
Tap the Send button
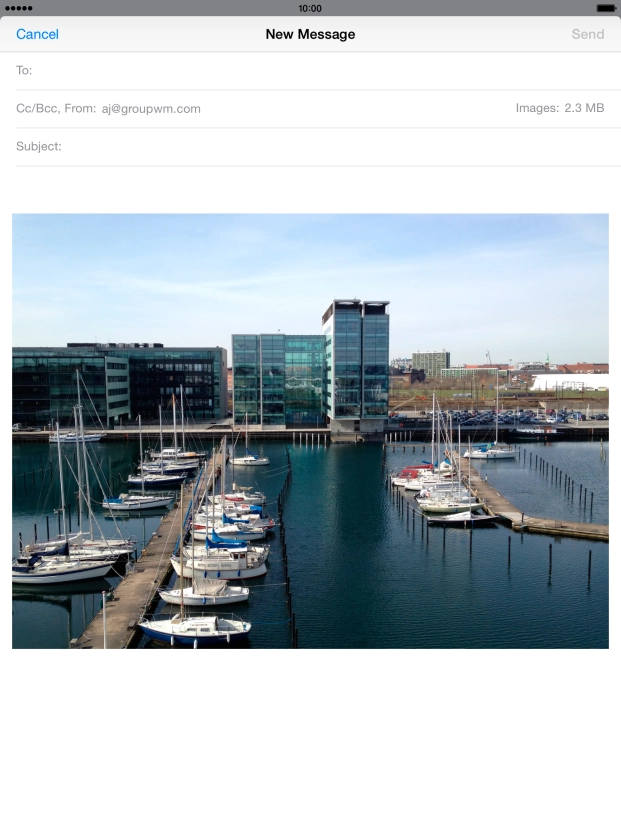pos(587,34)
